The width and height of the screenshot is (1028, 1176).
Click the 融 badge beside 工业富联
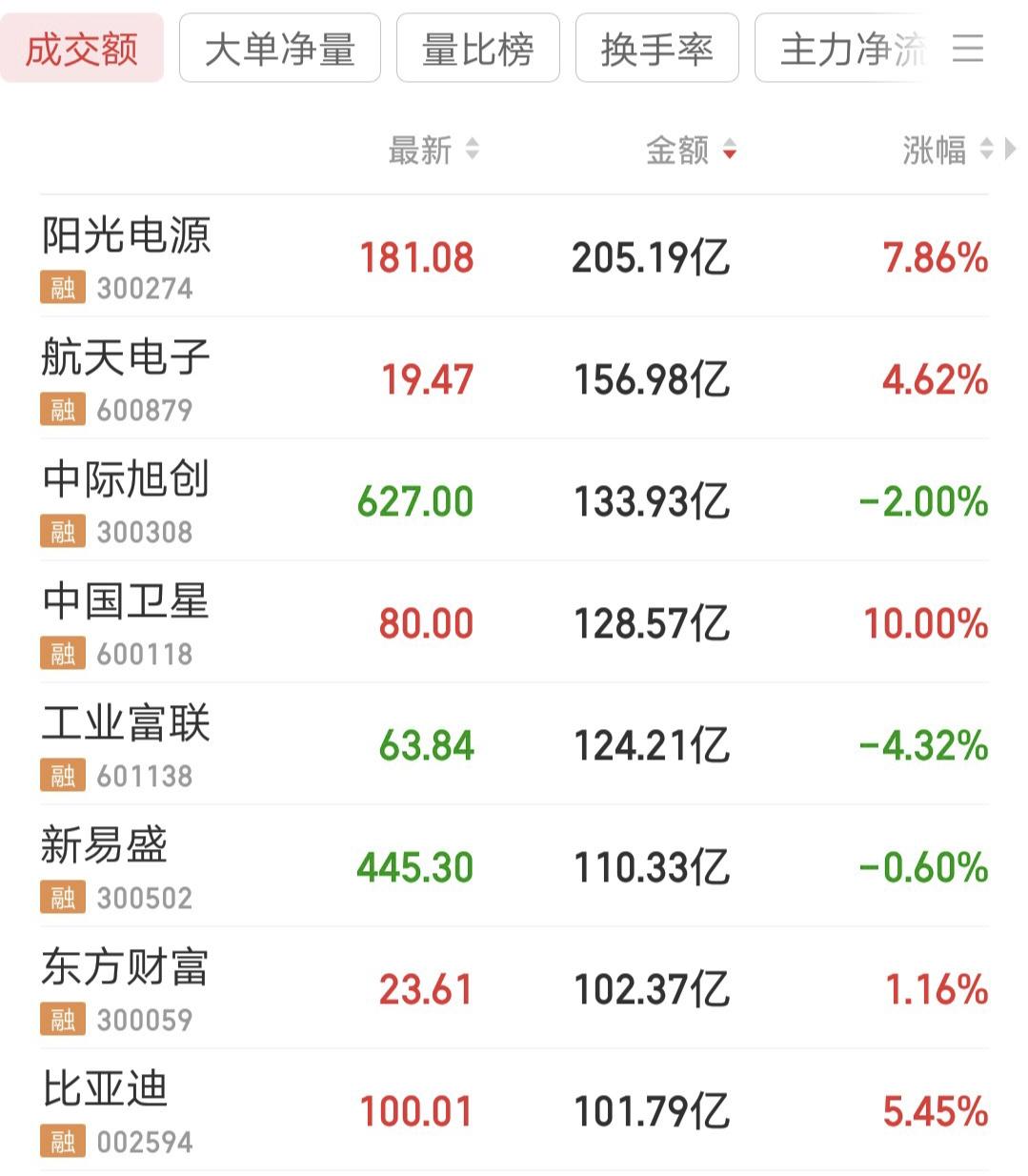pos(61,775)
